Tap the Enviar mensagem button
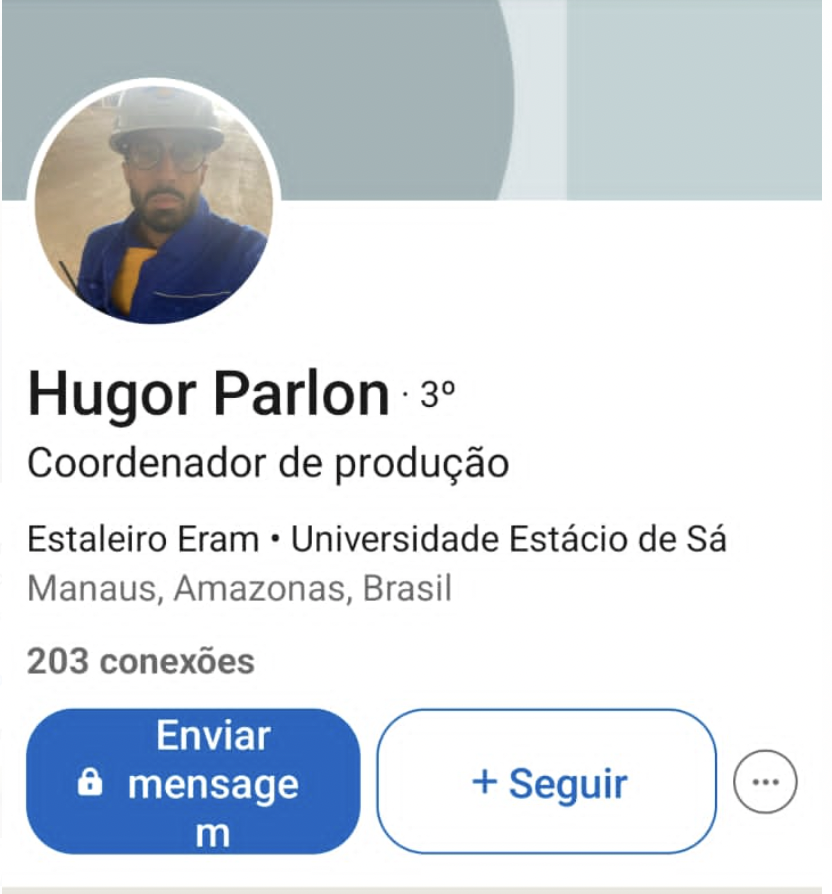Viewport: 832px width, 894px height. [x=192, y=781]
